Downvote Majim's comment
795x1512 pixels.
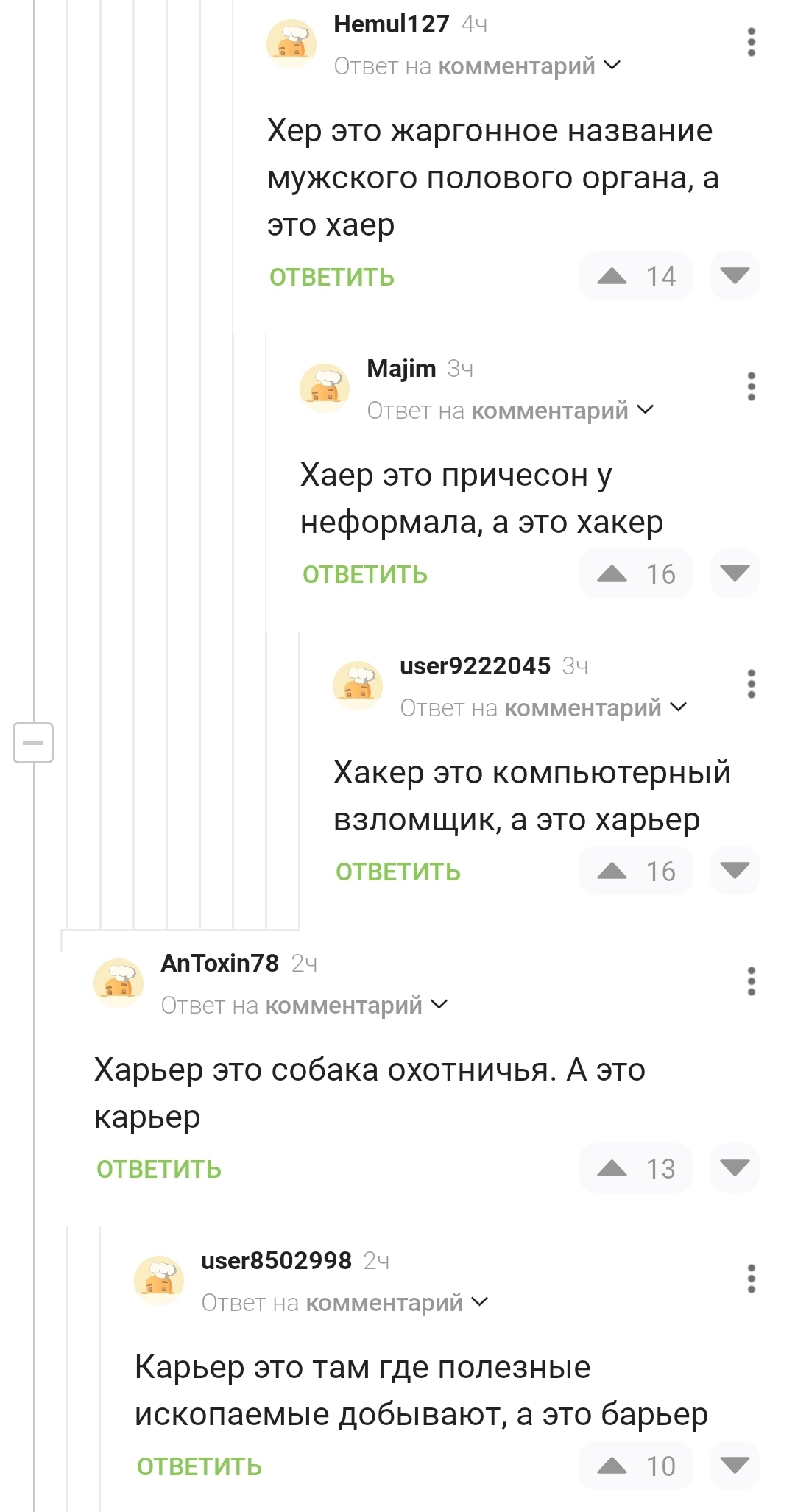pos(735,573)
